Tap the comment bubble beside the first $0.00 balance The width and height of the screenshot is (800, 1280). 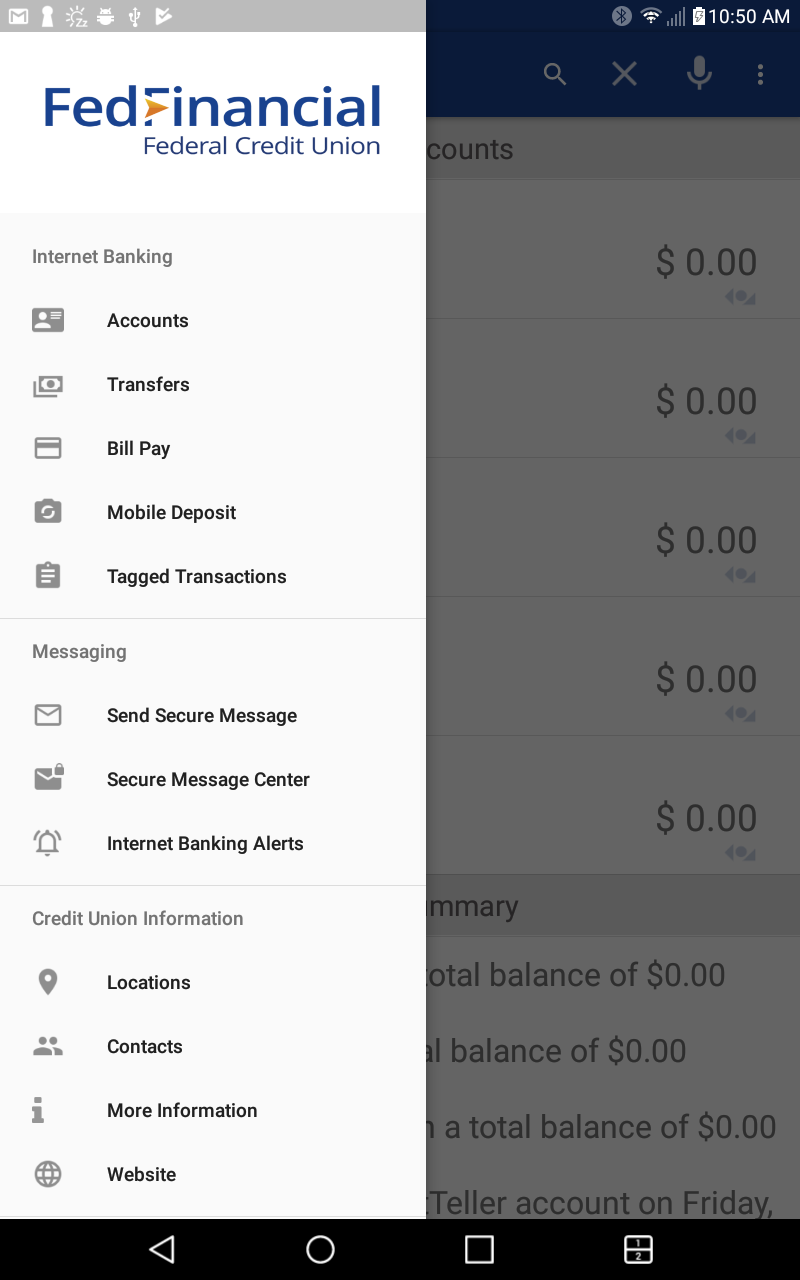[739, 296]
